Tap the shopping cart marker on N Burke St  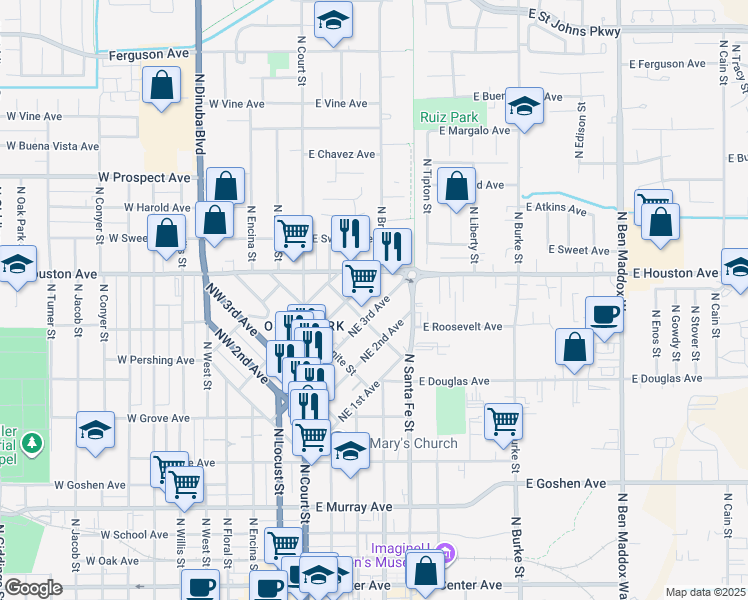pyautogui.click(x=503, y=421)
